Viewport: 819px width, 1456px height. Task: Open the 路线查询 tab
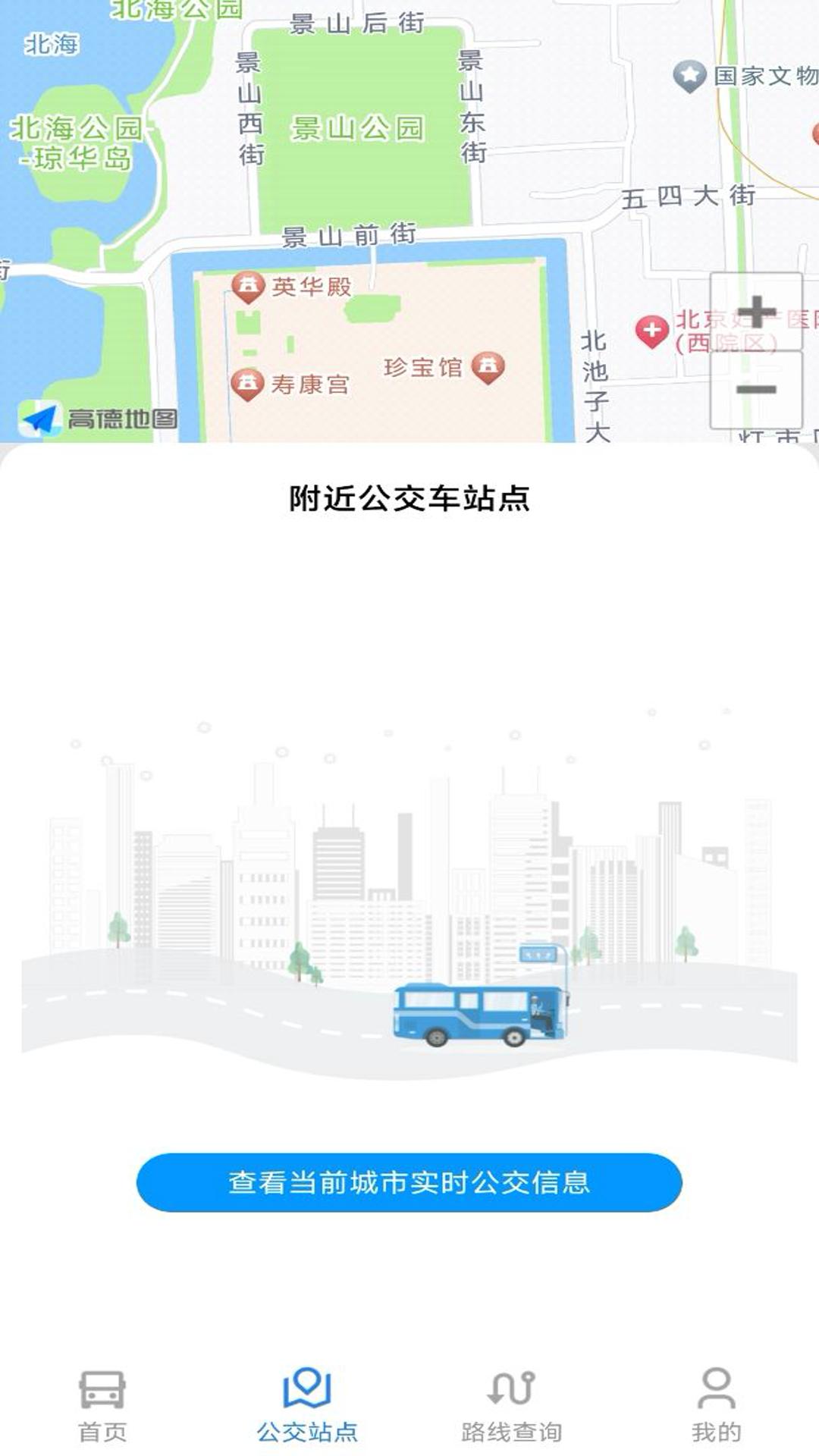coord(512,1405)
